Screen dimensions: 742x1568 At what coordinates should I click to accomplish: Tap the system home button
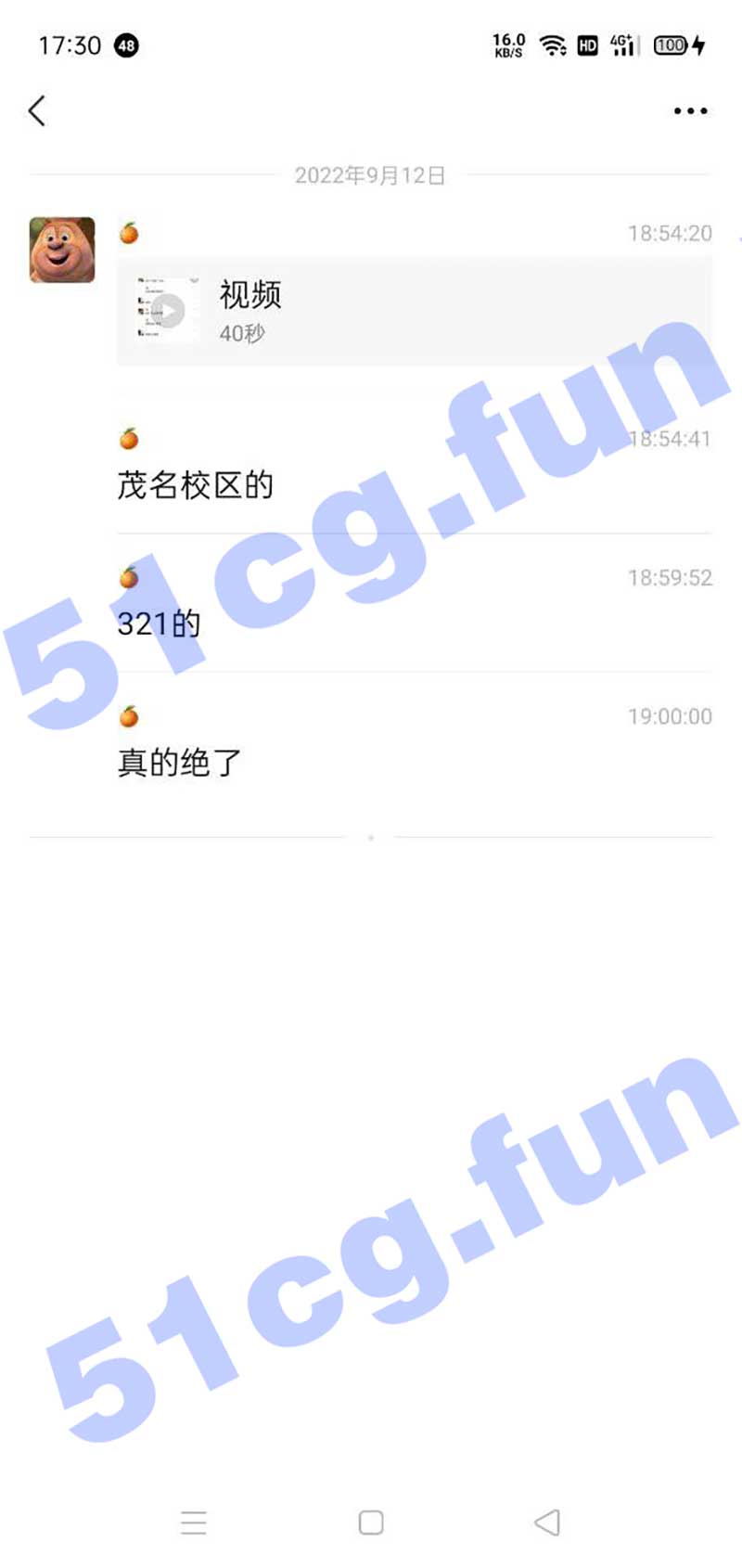click(371, 1523)
